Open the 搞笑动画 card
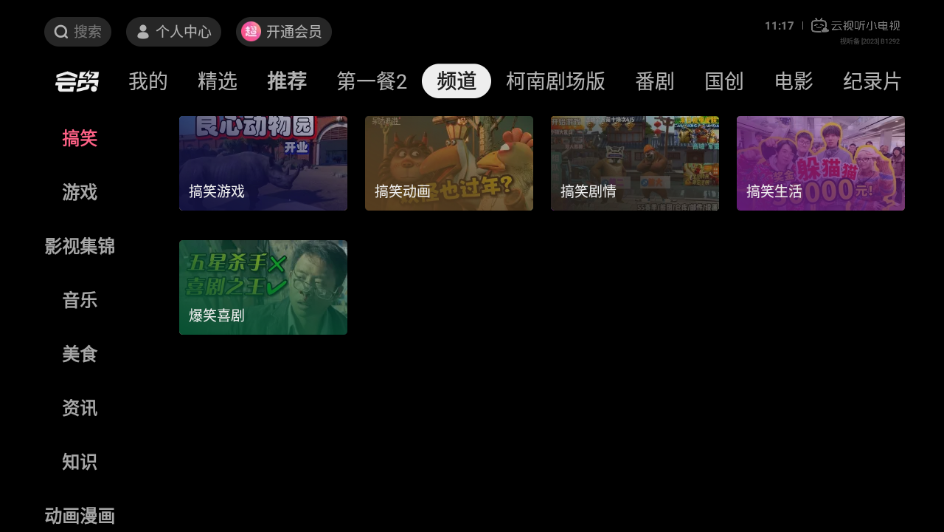This screenshot has height=532, width=944. 449,163
